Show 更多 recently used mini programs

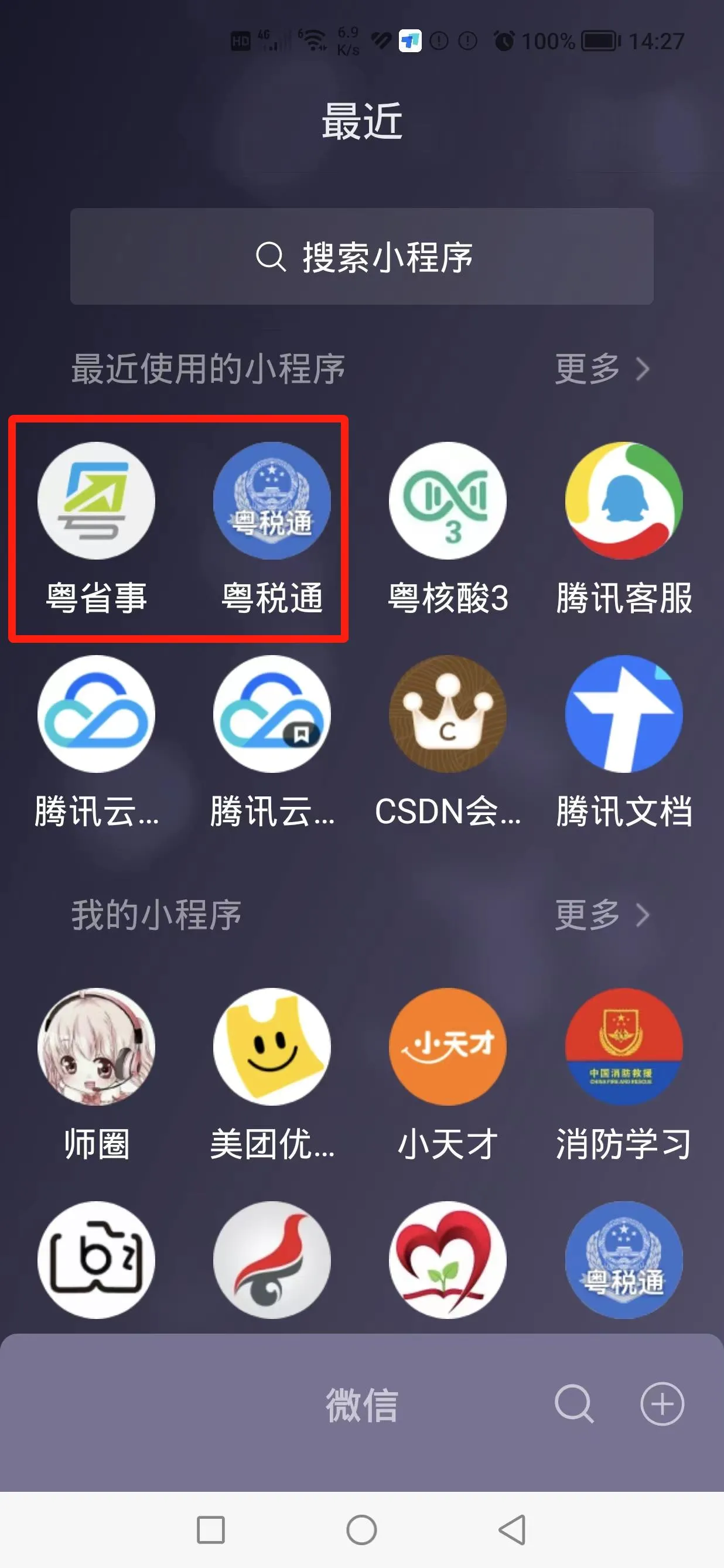pyautogui.click(x=602, y=368)
